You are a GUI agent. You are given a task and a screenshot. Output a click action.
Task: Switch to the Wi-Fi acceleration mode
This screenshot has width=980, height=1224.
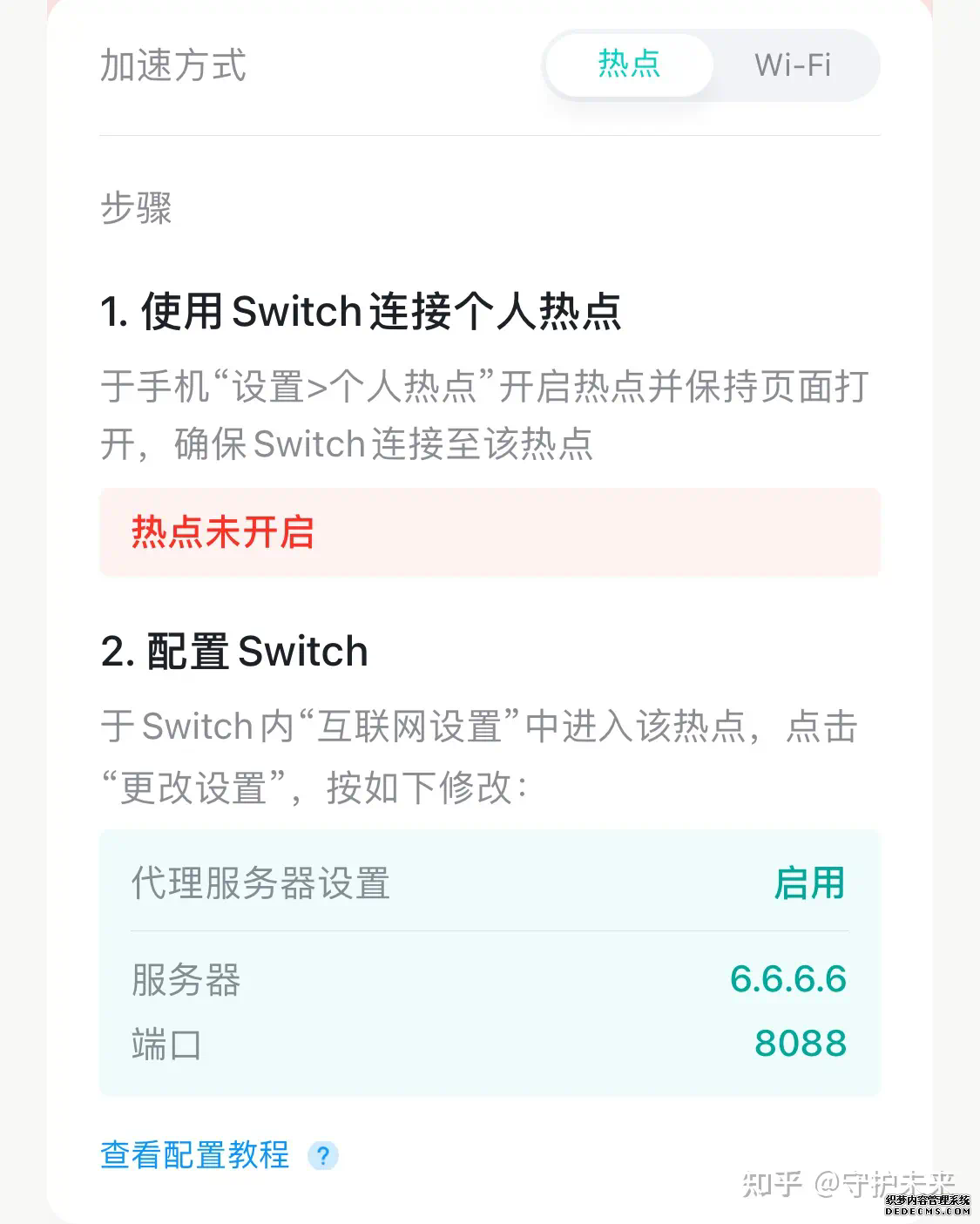click(x=792, y=65)
